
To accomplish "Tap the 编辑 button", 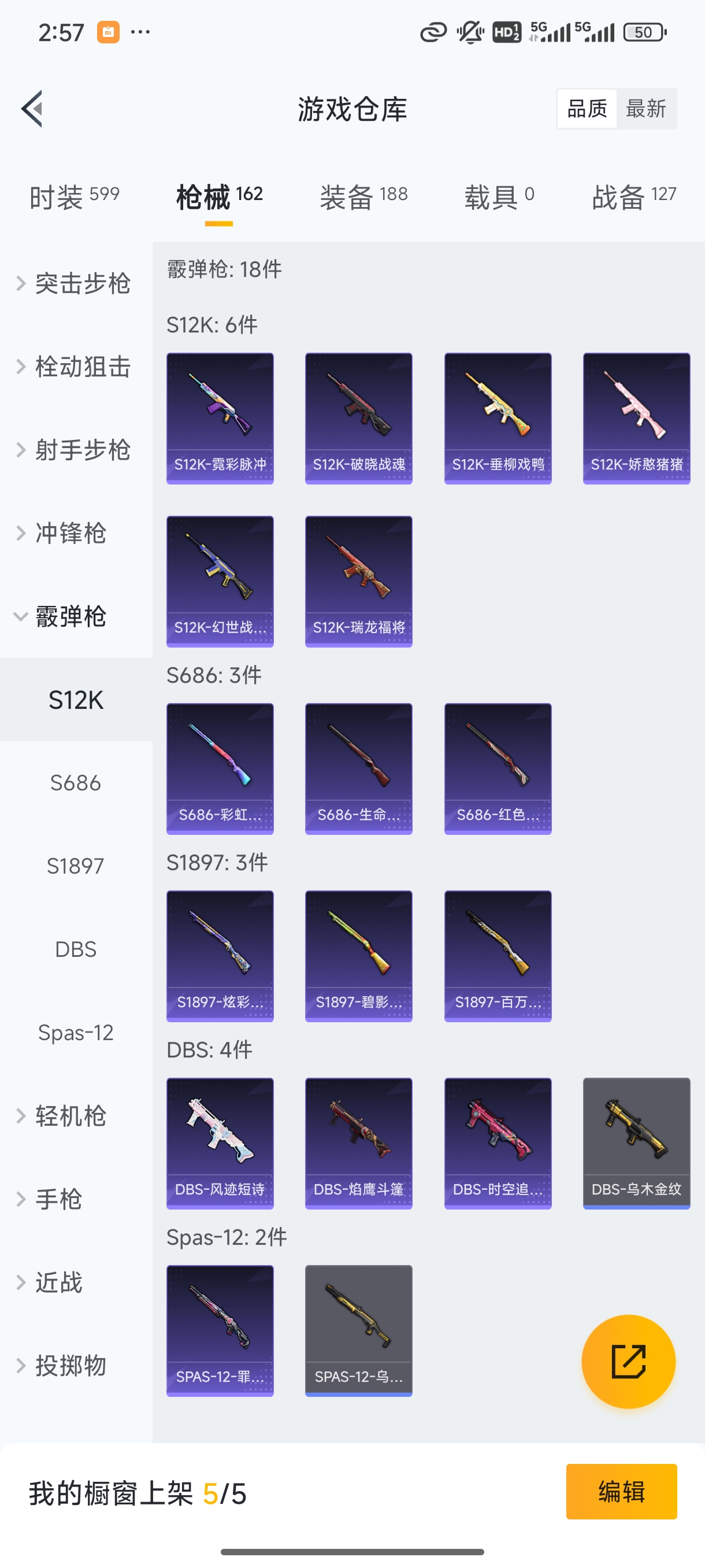I will tap(622, 1492).
